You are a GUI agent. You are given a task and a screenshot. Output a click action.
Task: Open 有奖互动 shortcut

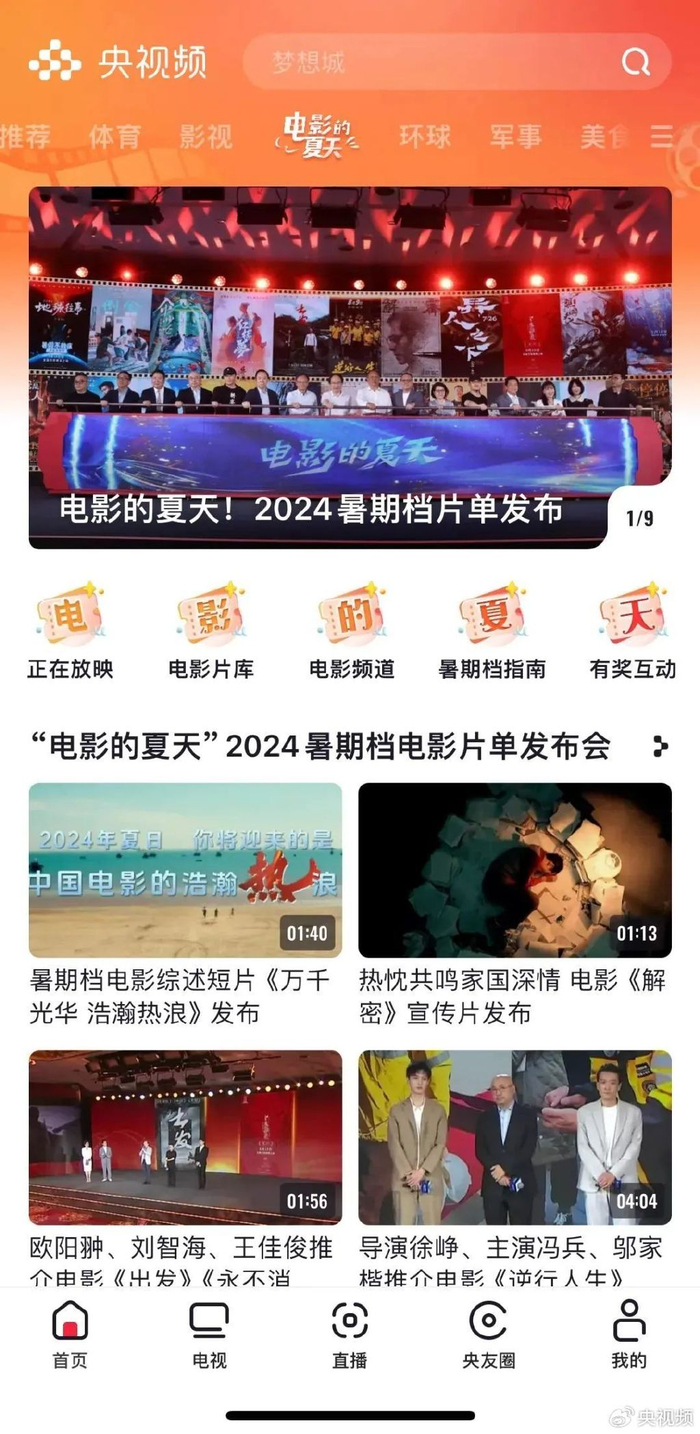pos(632,632)
